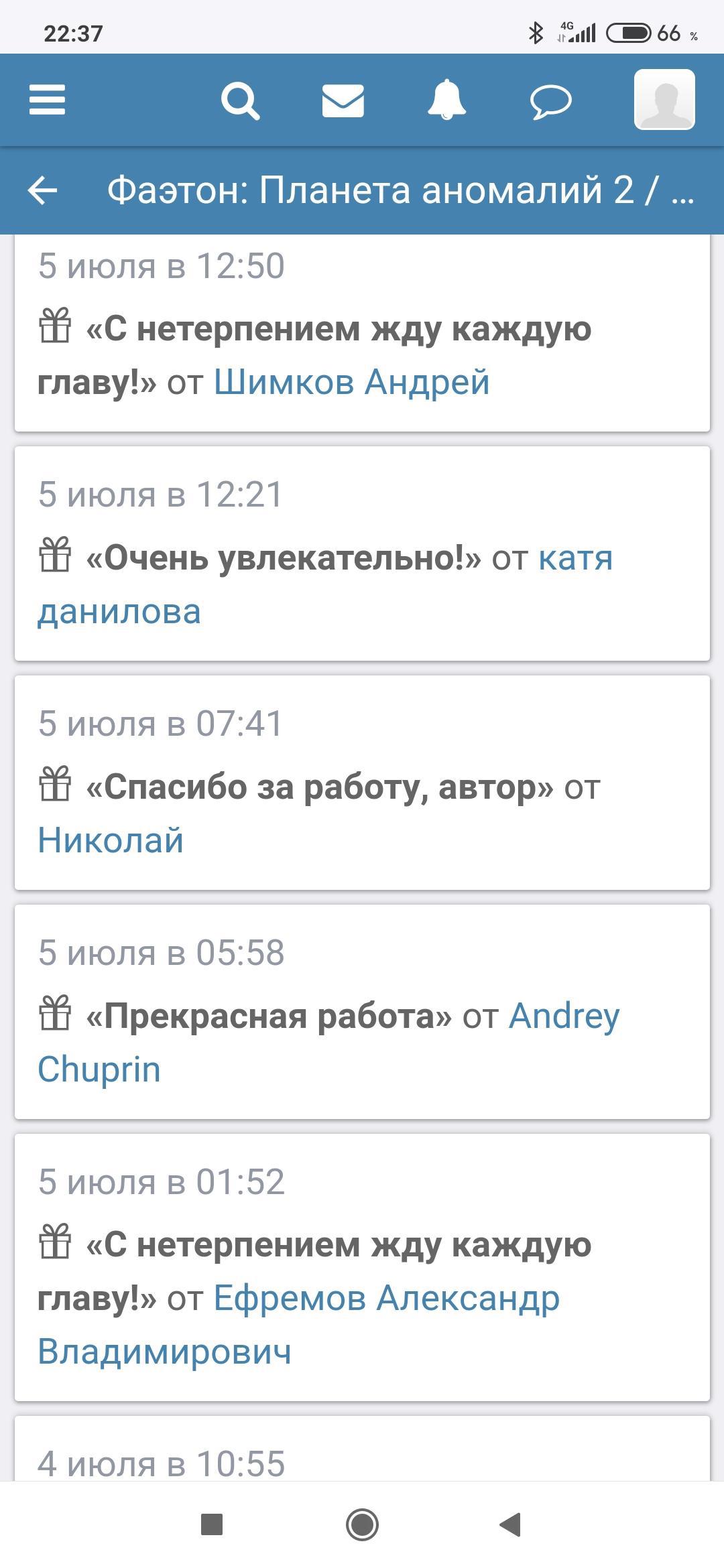This screenshot has width=724, height=1568.
Task: Open the comments speech bubble
Action: click(550, 102)
